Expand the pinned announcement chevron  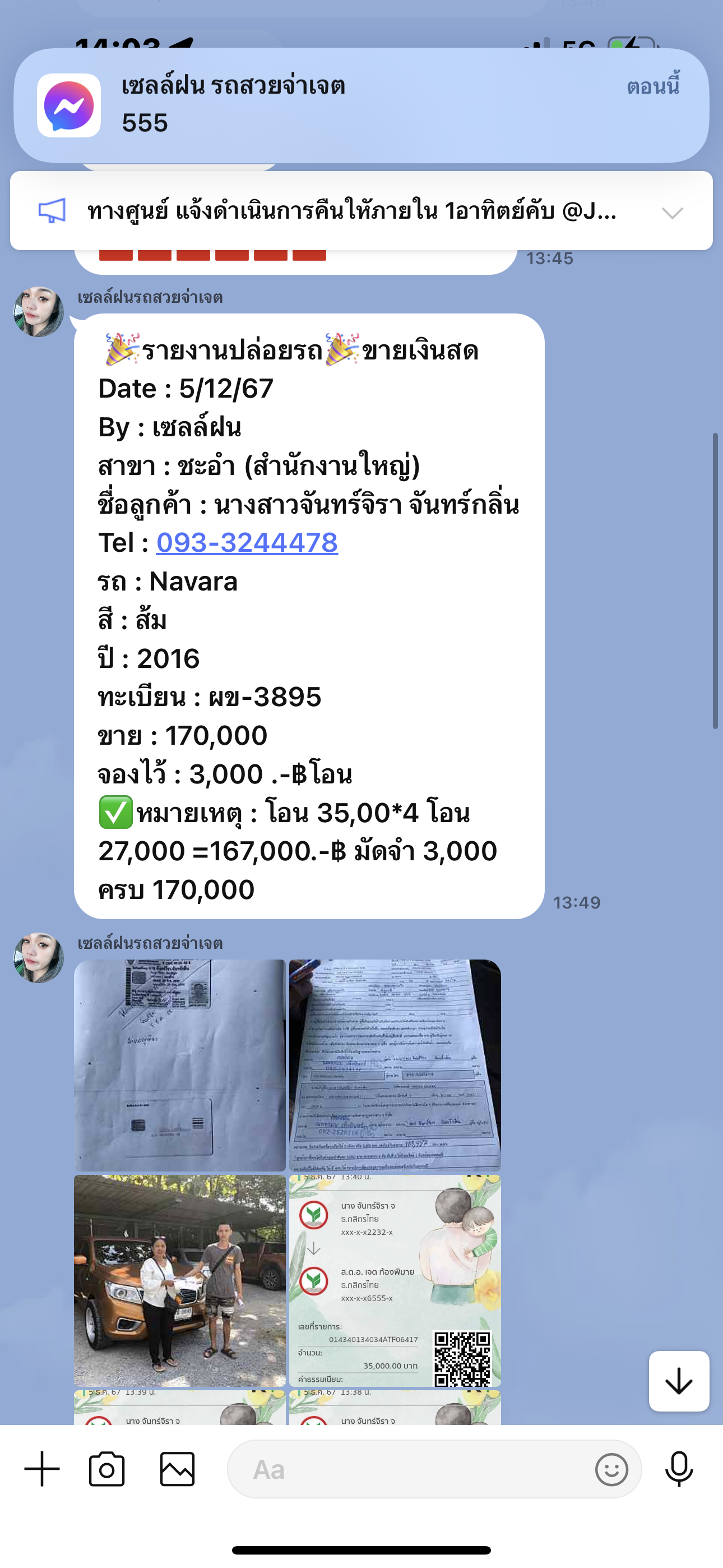click(672, 213)
